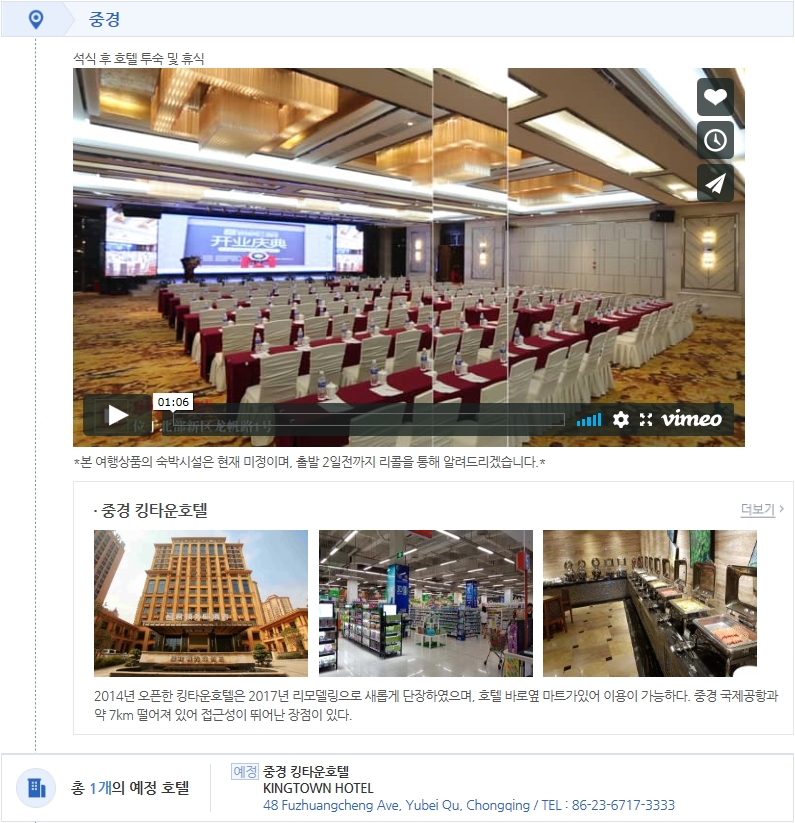Open Vimeo from the player logo
This screenshot has height=823, width=795.
click(x=691, y=419)
